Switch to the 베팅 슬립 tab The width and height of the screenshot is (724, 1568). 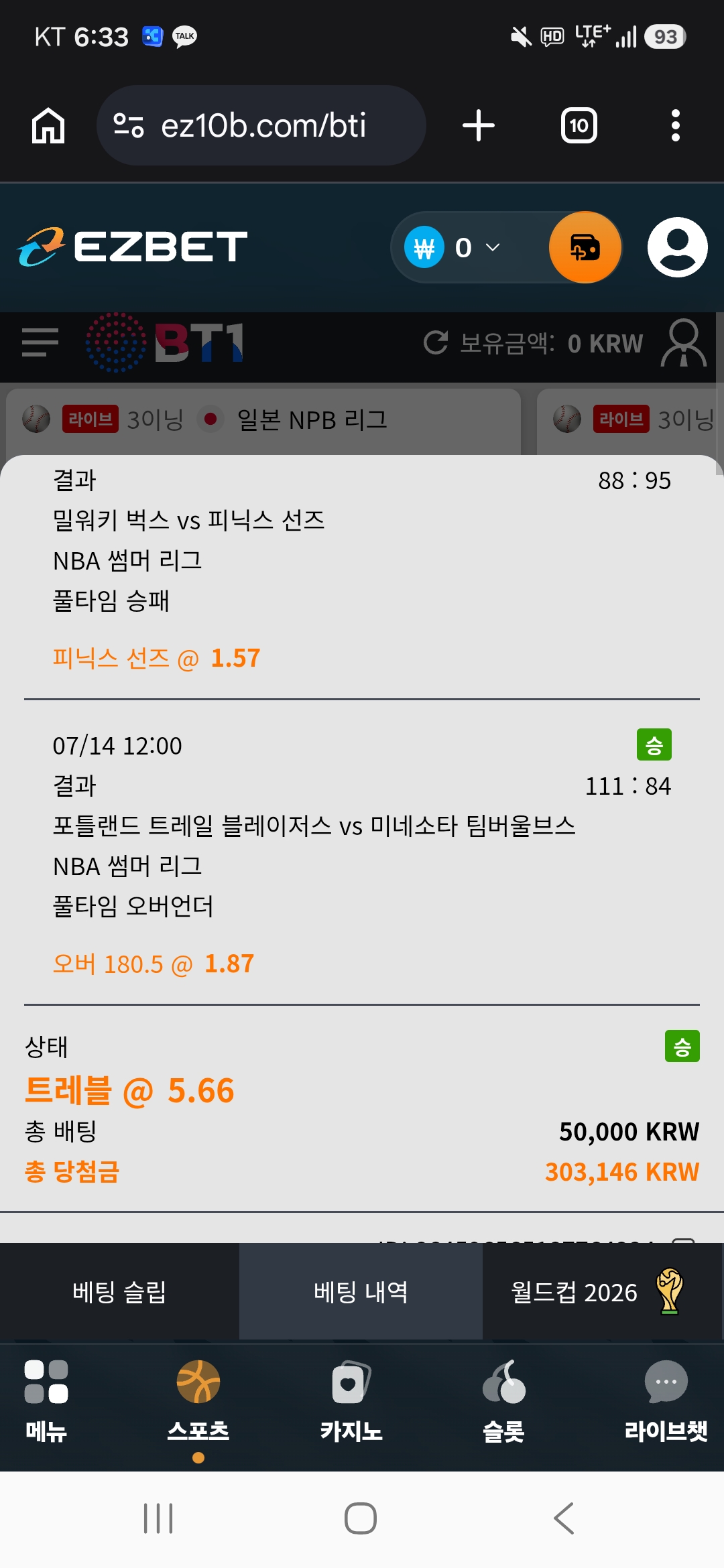[119, 1291]
